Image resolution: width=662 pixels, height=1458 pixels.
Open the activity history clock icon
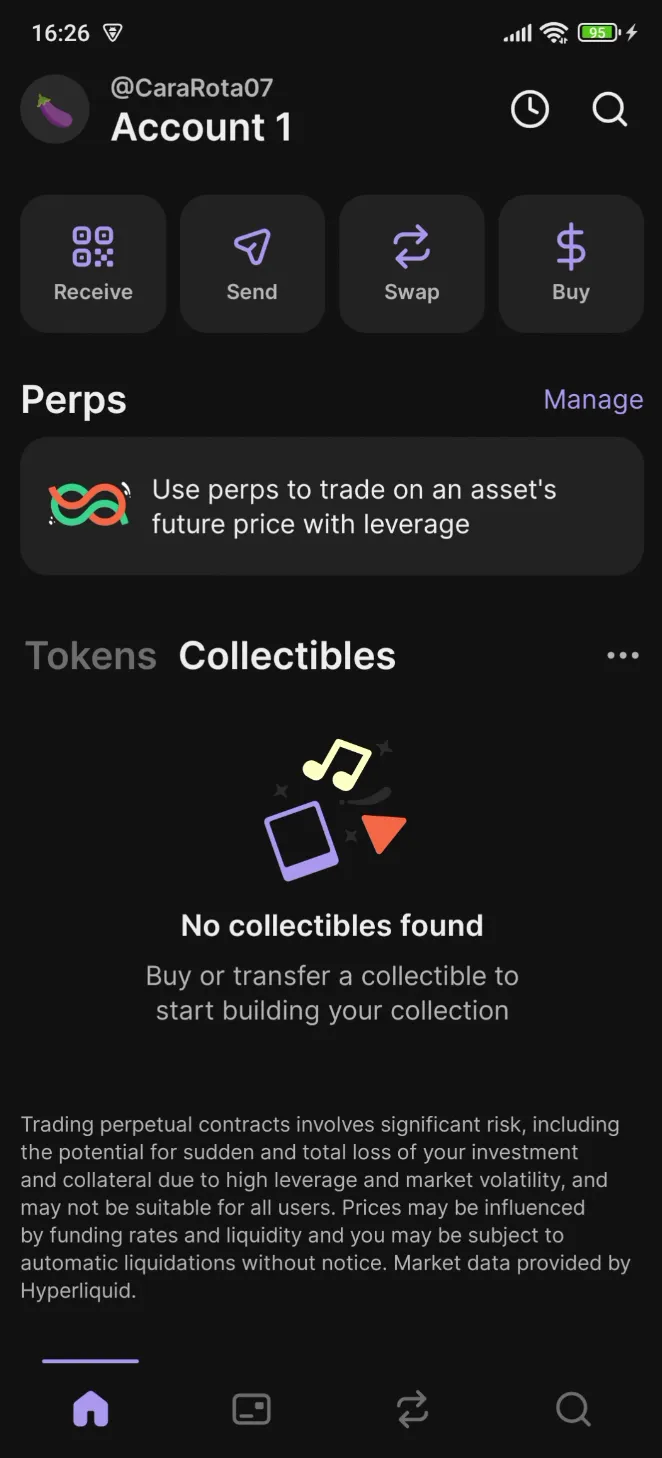click(x=530, y=109)
